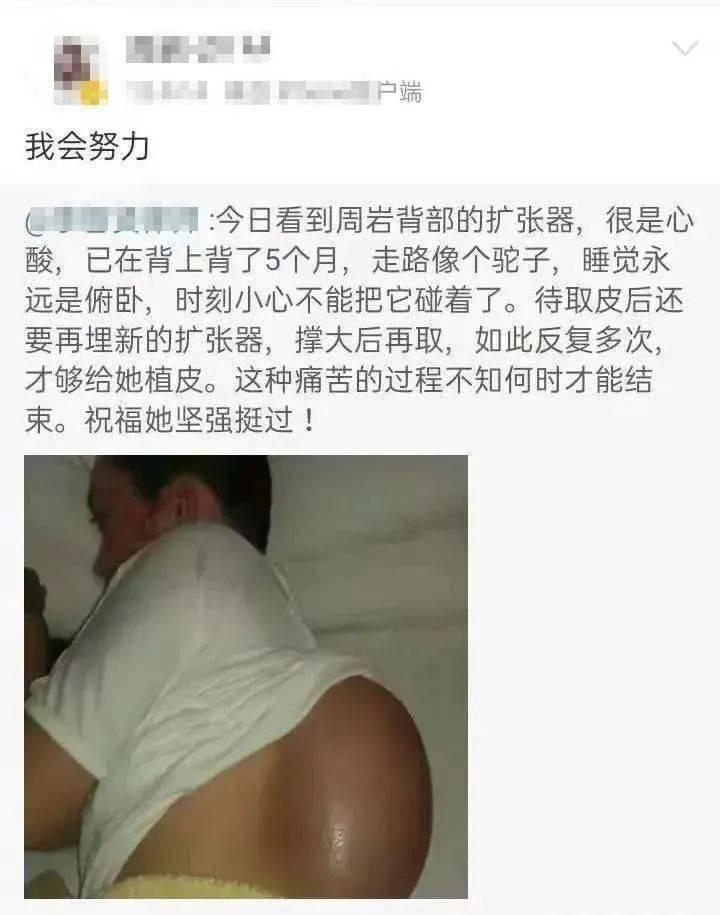Open the blurred poster username

197,45
